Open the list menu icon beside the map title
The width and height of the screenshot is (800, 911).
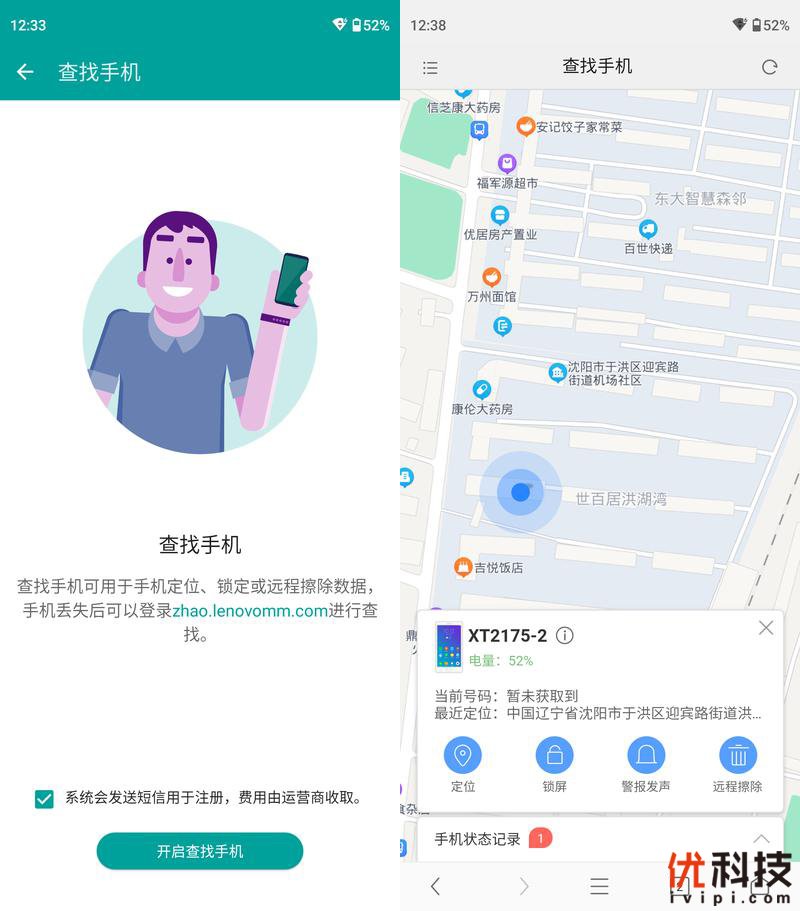[430, 68]
